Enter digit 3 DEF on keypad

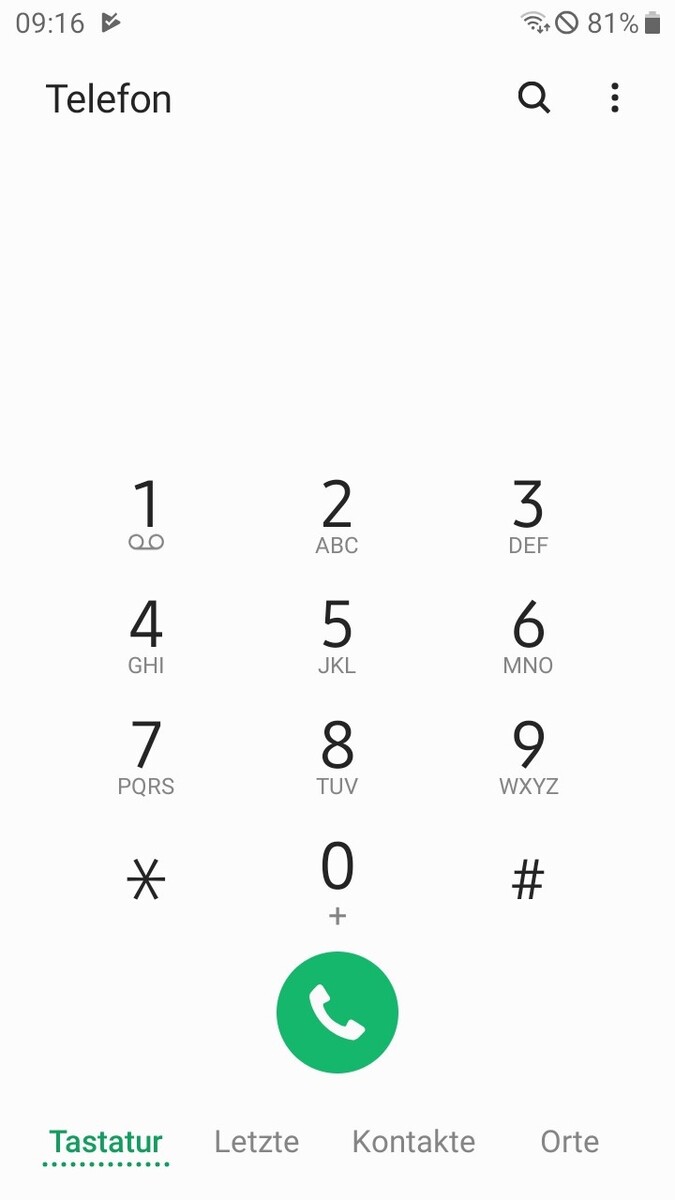point(528,516)
